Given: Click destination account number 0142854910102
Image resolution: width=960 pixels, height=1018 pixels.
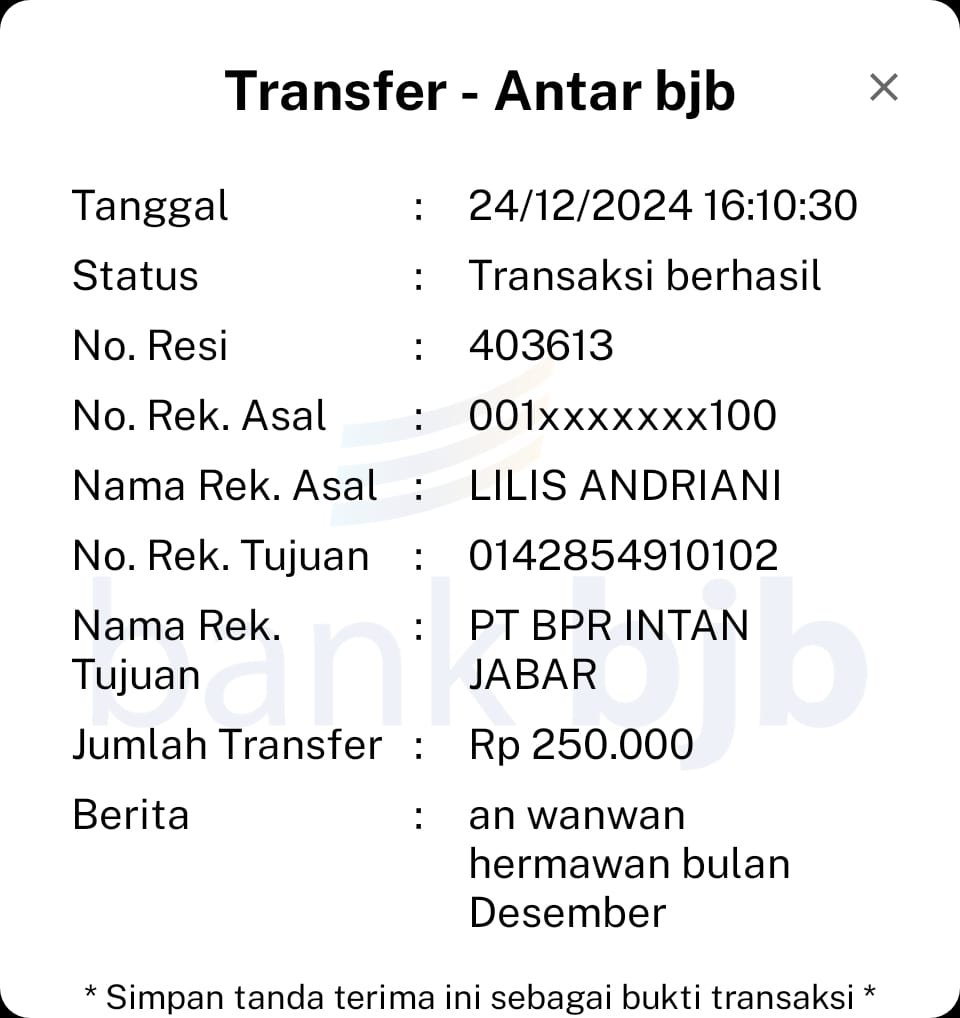Looking at the screenshot, I should (623, 555).
